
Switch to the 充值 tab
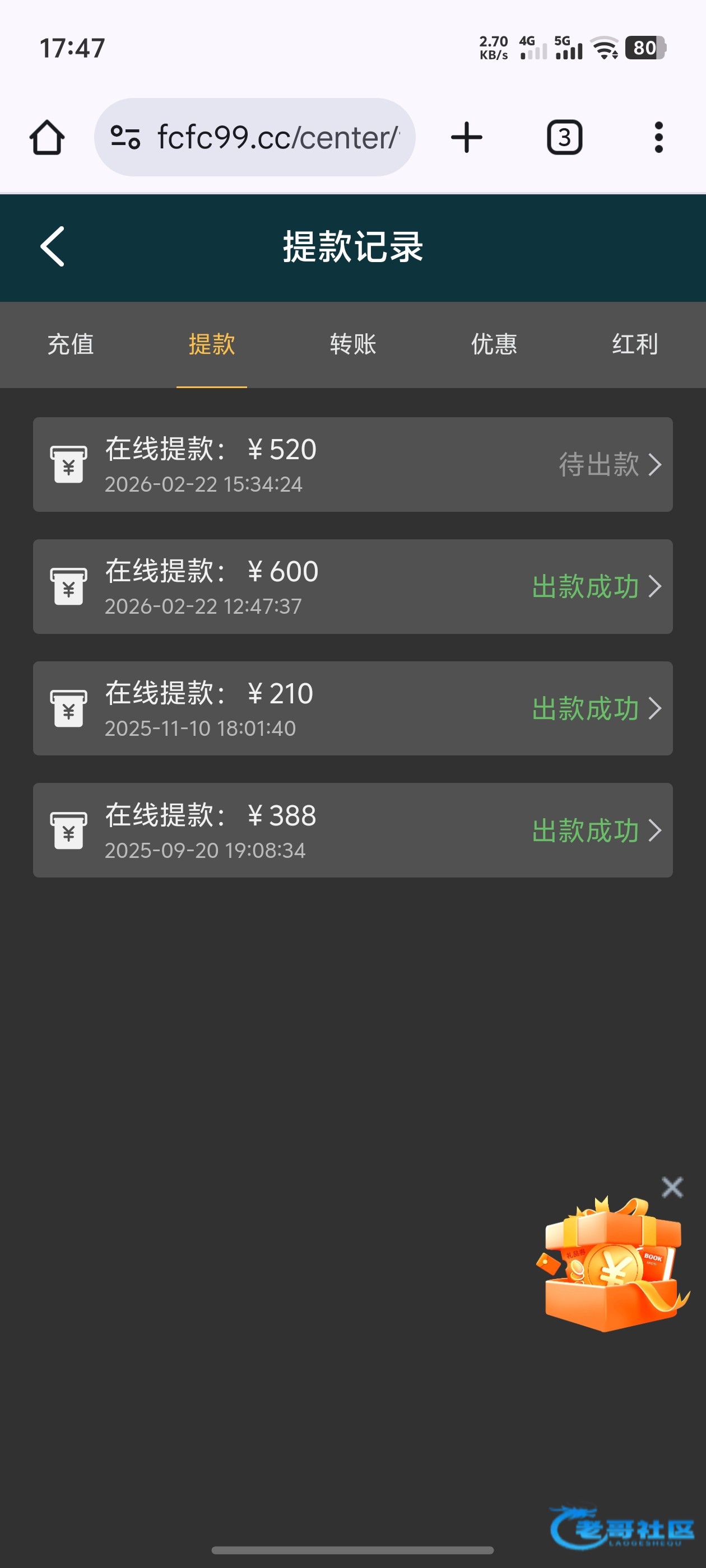[x=71, y=344]
